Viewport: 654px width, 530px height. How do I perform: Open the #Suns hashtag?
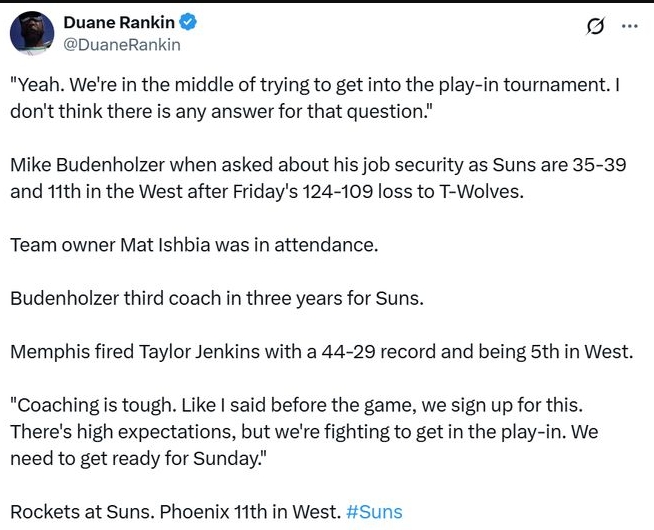click(374, 512)
